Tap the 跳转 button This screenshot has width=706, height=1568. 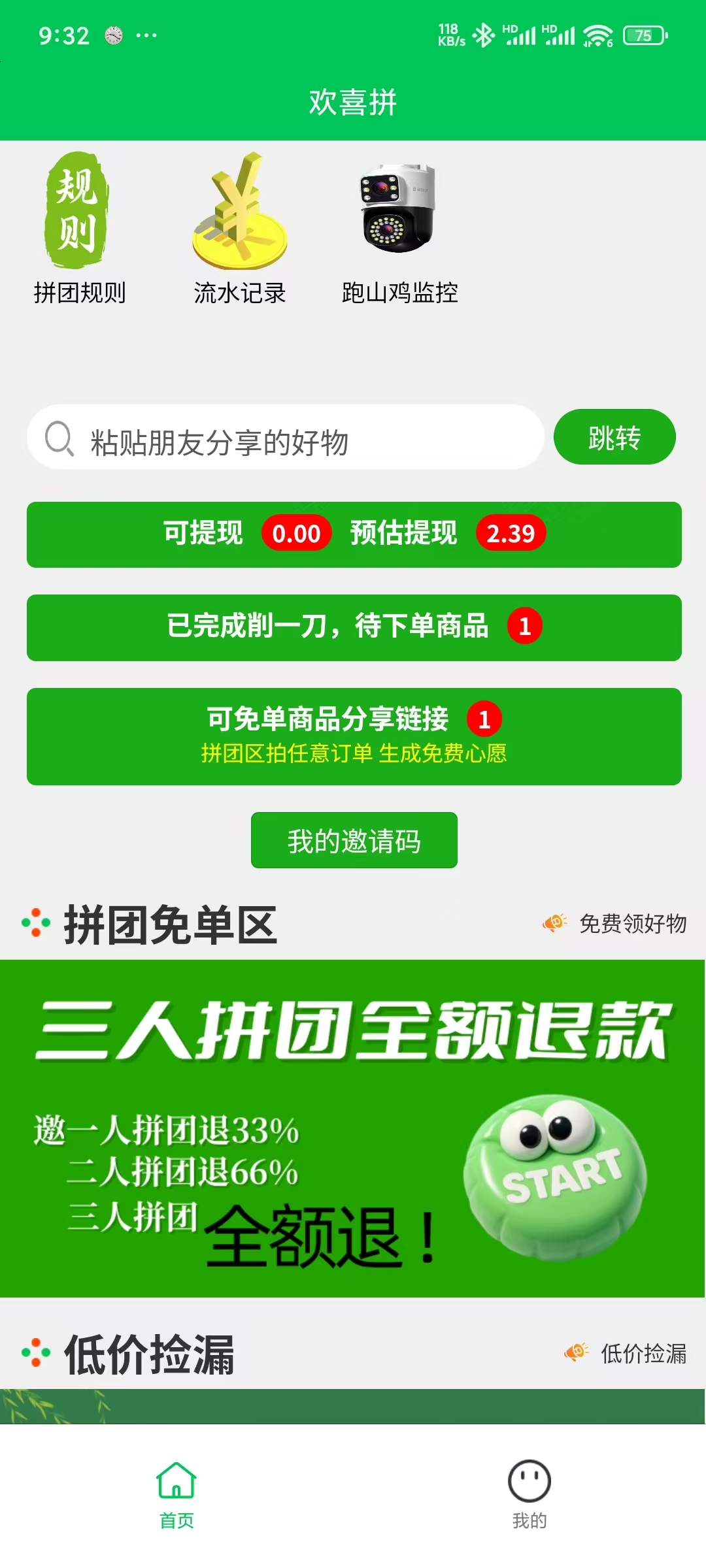(614, 437)
